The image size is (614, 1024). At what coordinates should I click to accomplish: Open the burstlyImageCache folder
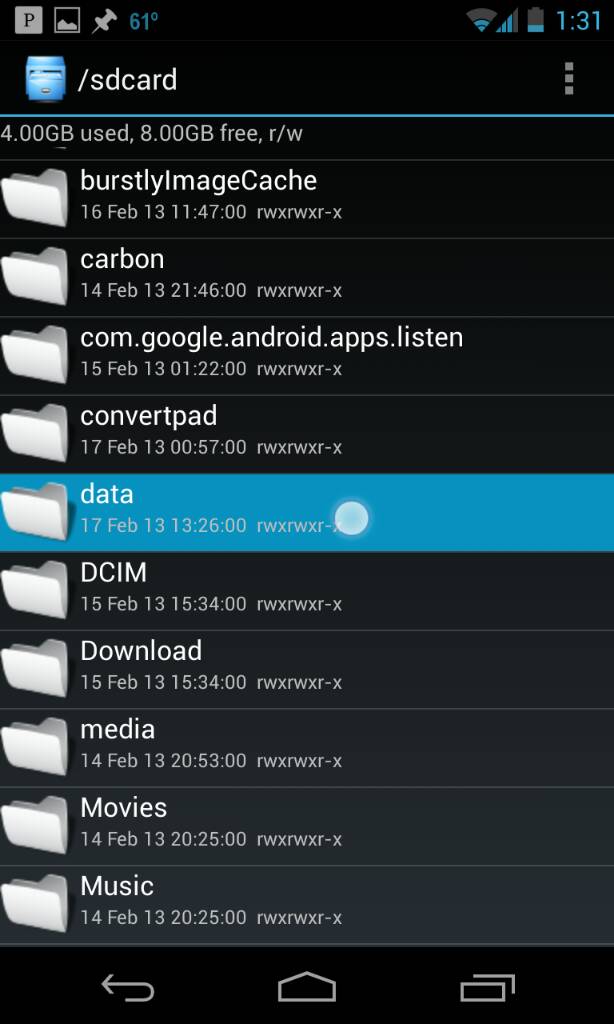coord(307,199)
